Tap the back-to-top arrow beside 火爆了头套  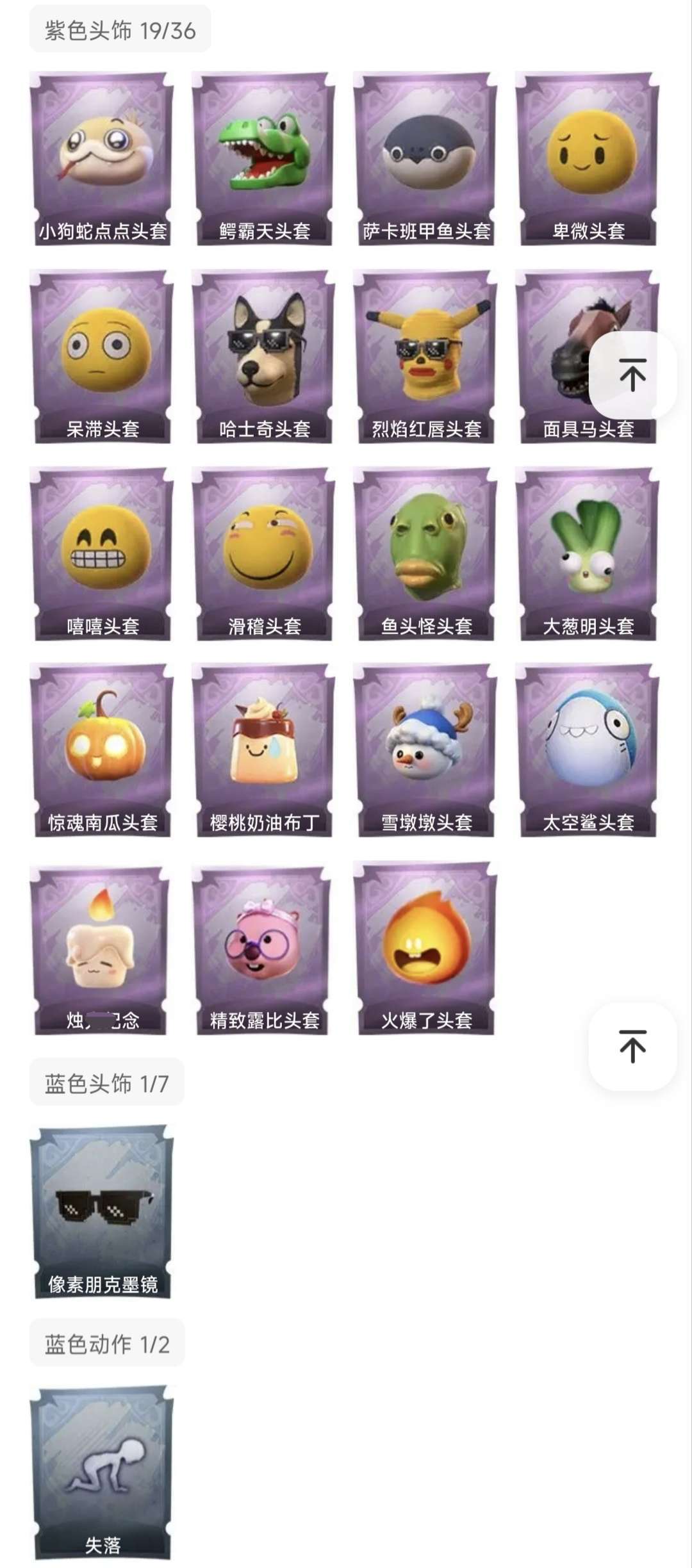(632, 1046)
